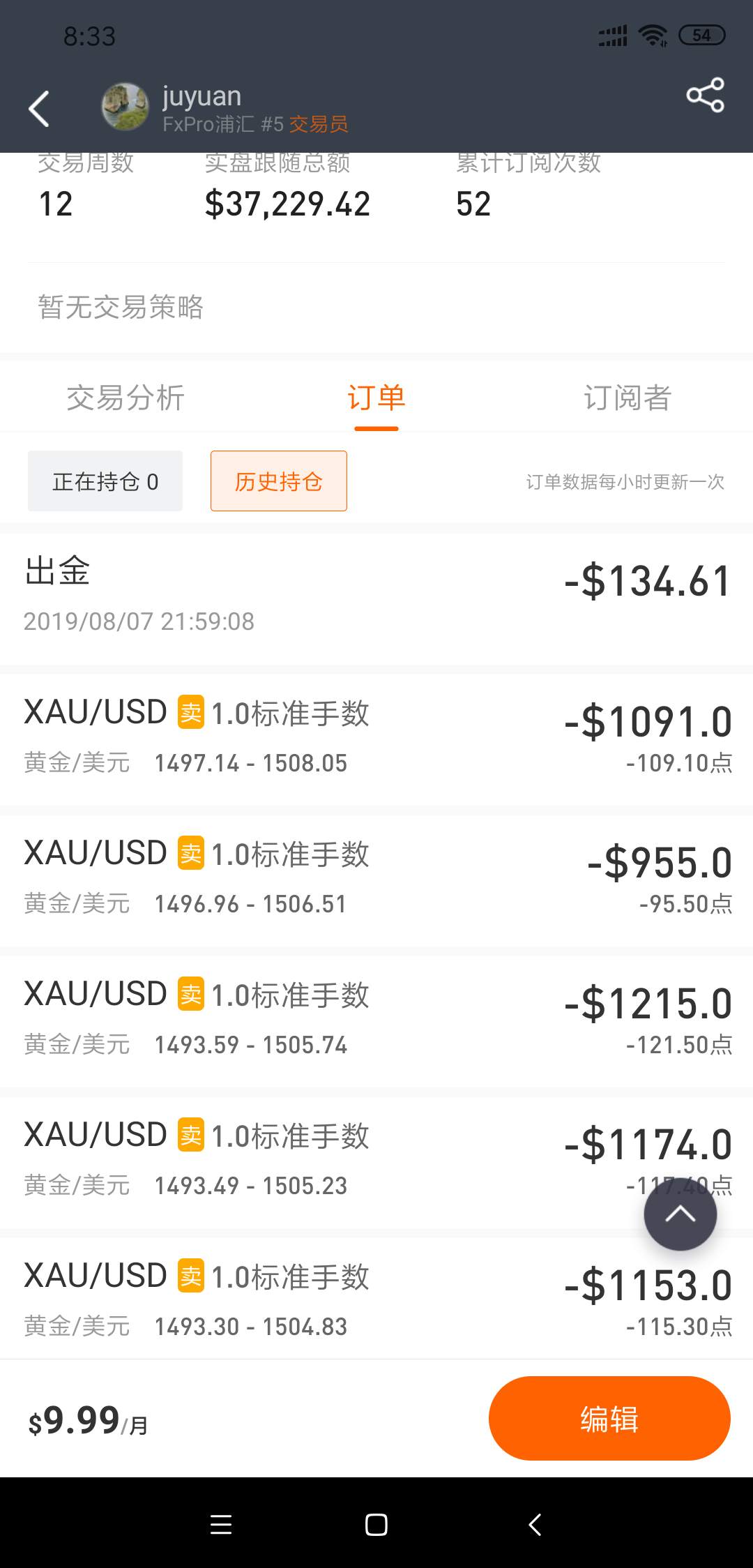Open system recent apps menu
The height and width of the screenshot is (1568, 753).
pyautogui.click(x=221, y=1525)
